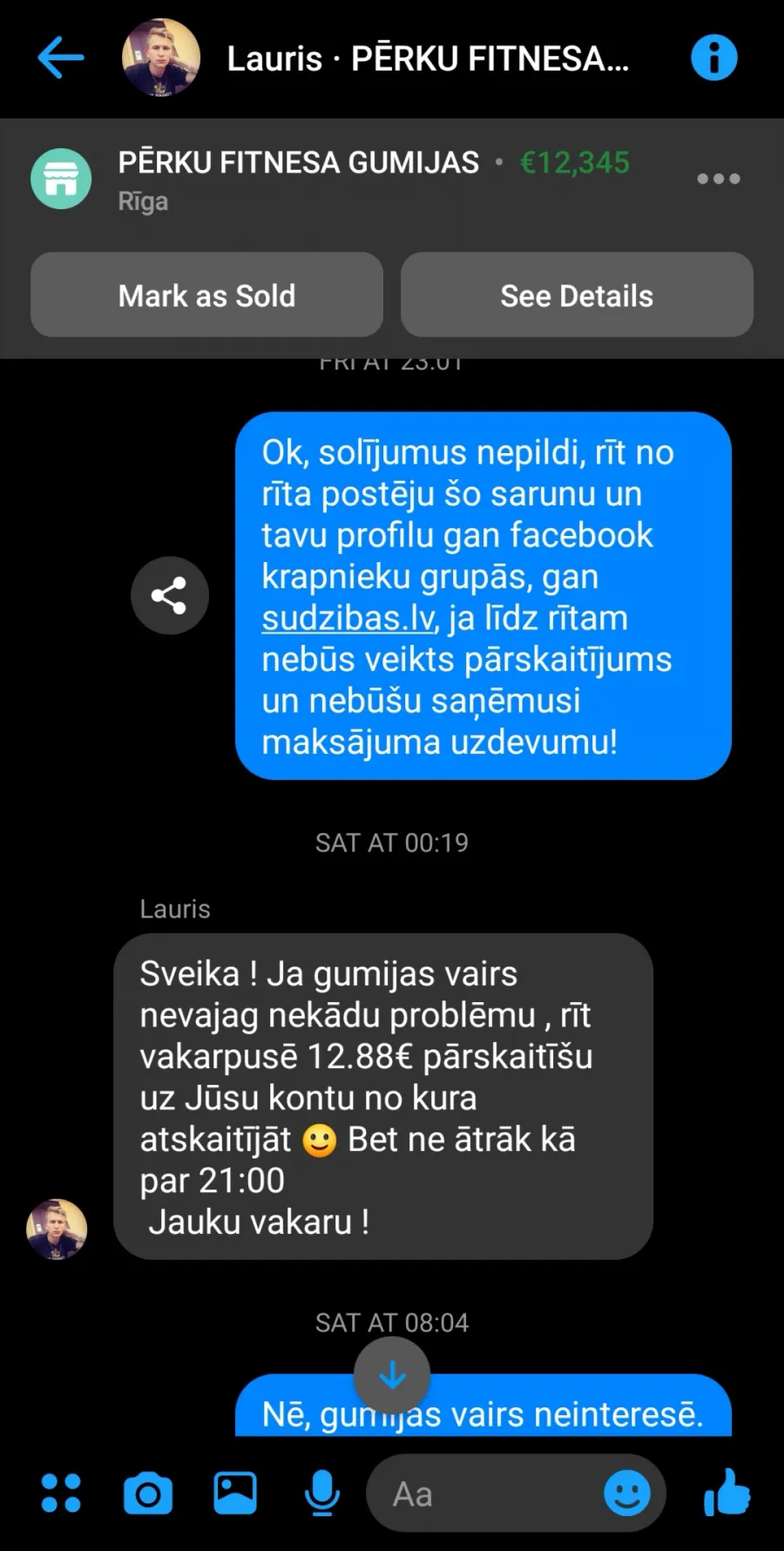This screenshot has height=1551, width=784.
Task: Share the message with the share icon
Action: coord(170,595)
